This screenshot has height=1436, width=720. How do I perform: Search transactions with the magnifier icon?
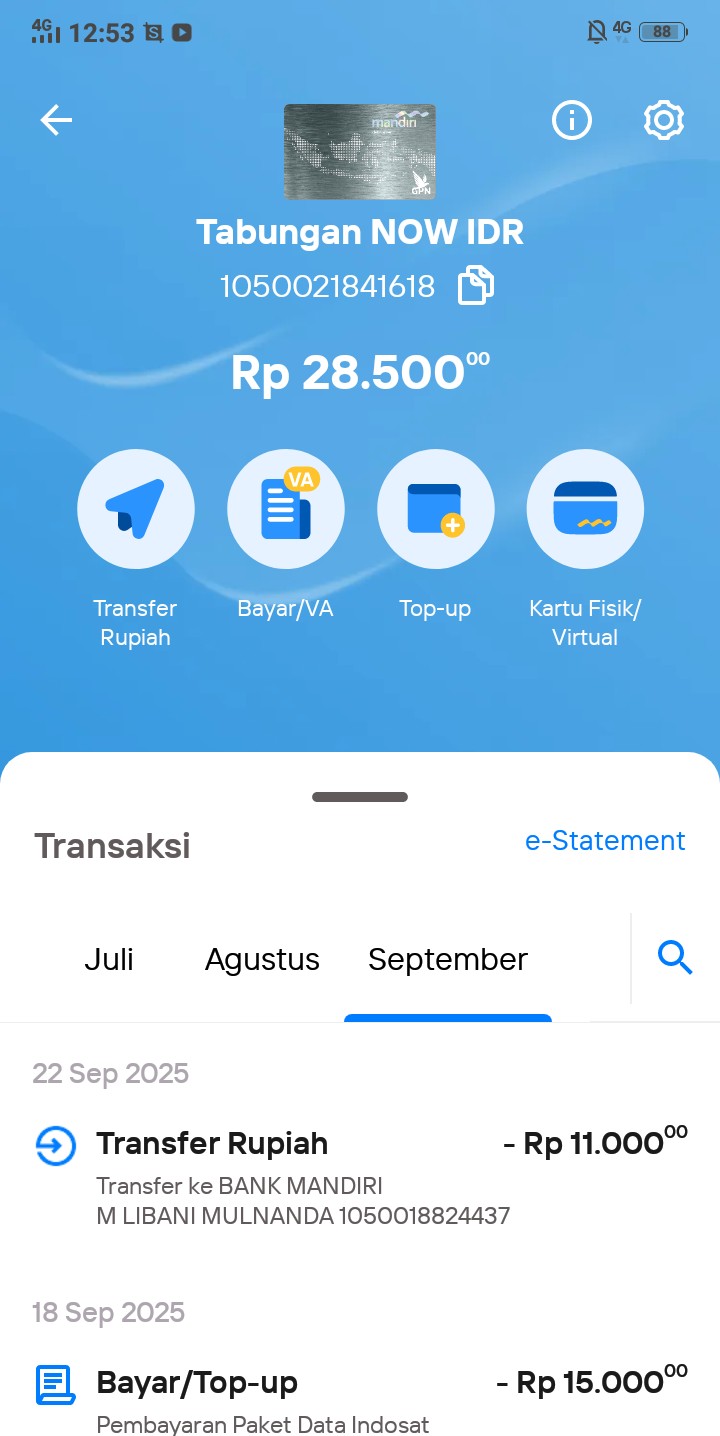675,959
